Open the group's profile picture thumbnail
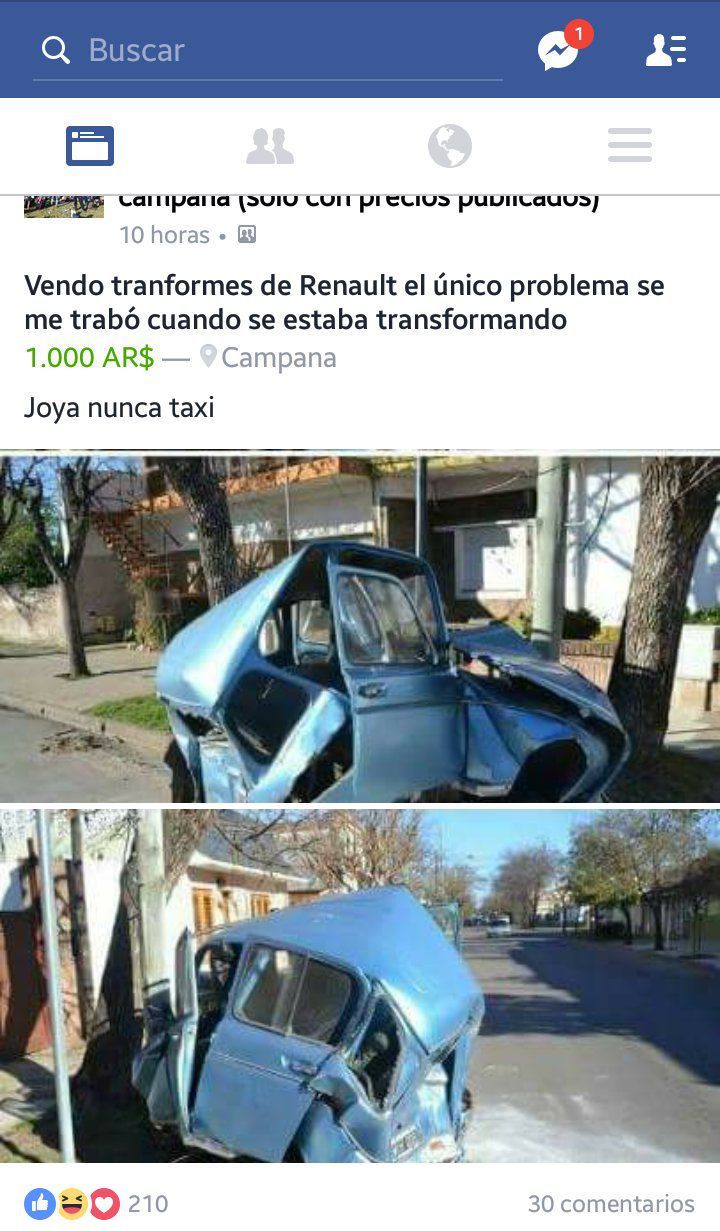The width and height of the screenshot is (720, 1231). tap(64, 205)
